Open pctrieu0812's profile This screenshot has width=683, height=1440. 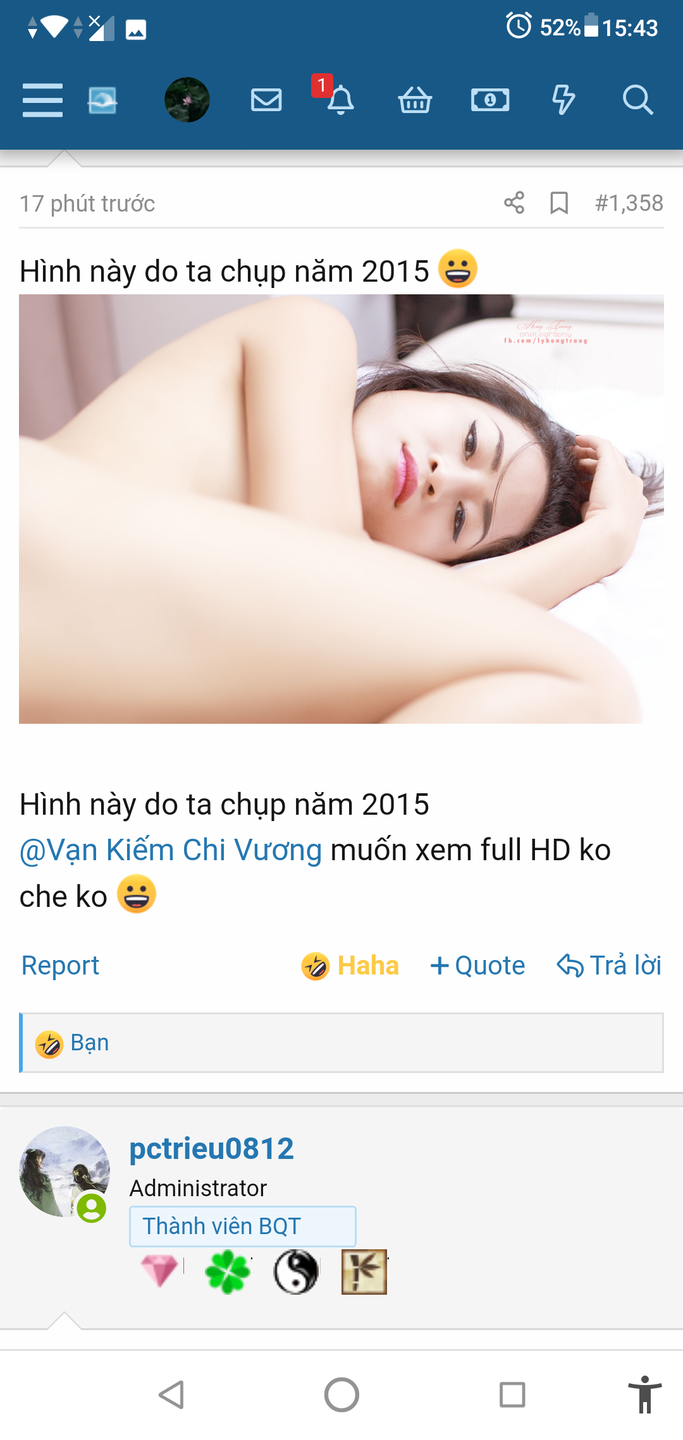tap(211, 1149)
